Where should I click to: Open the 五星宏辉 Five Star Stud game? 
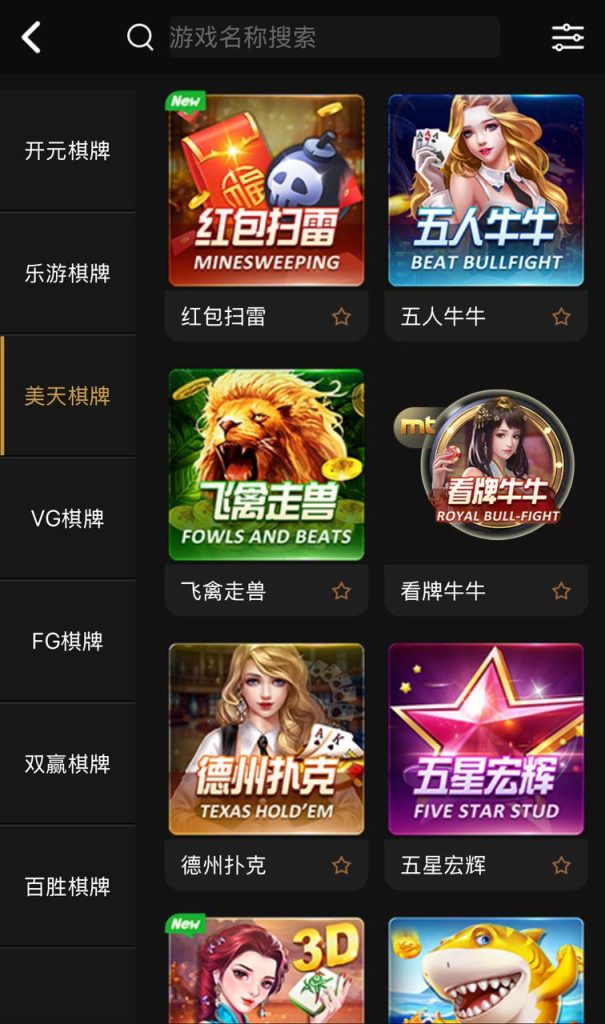486,738
